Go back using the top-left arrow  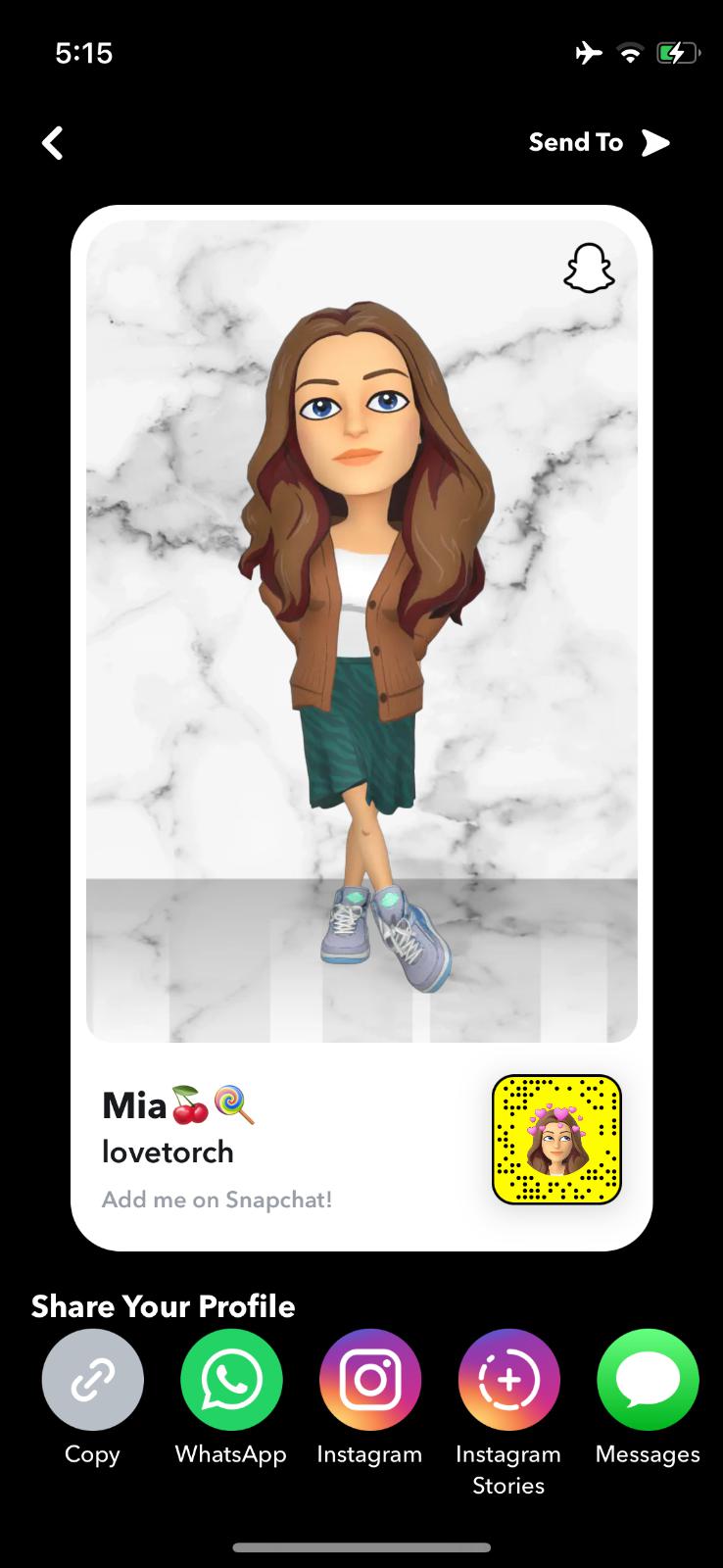pos(53,143)
